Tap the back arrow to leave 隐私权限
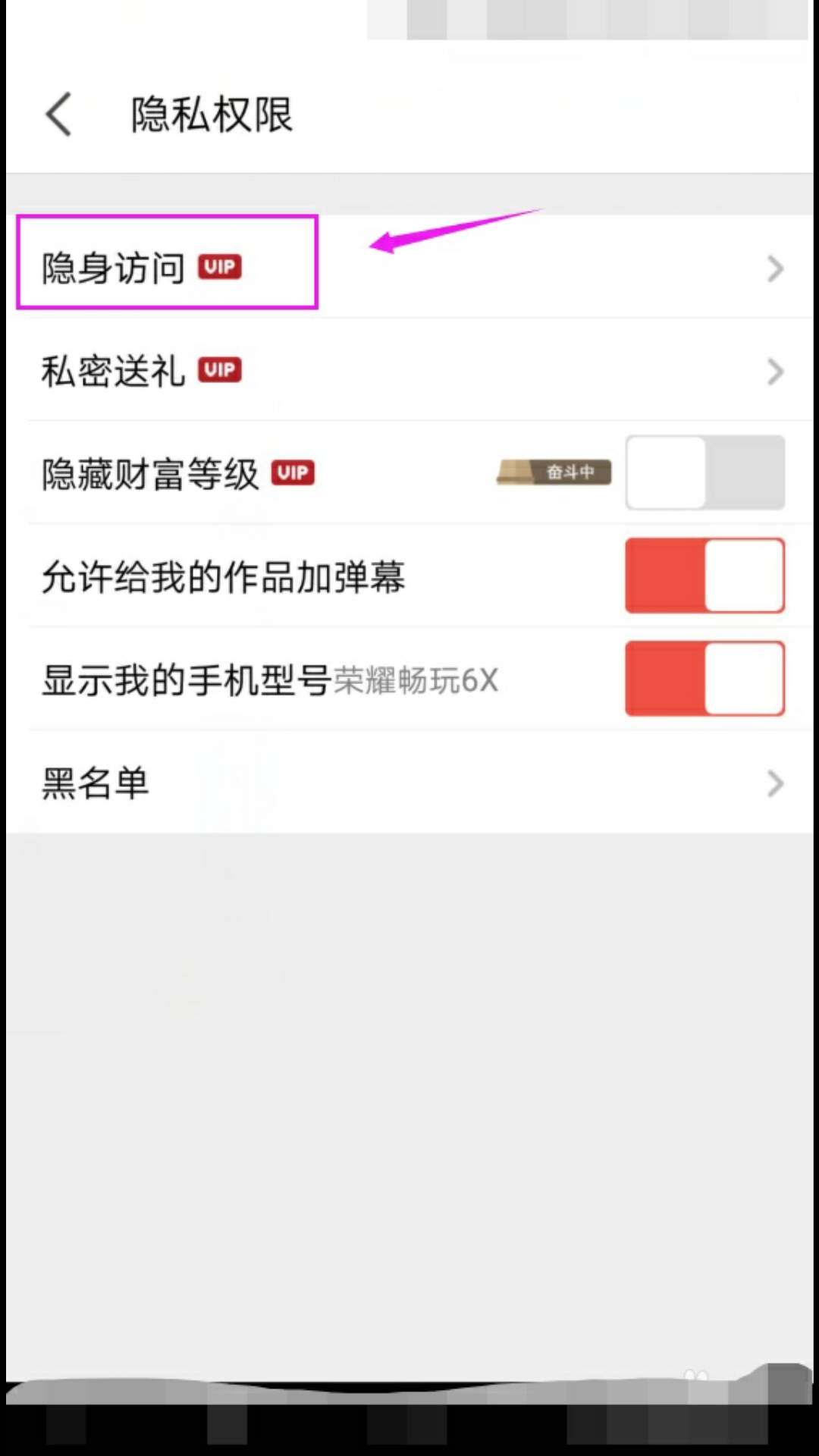 58,114
